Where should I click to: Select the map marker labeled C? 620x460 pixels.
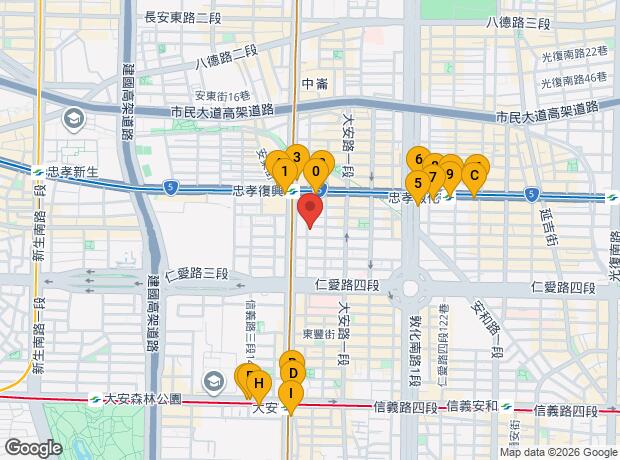pos(474,176)
